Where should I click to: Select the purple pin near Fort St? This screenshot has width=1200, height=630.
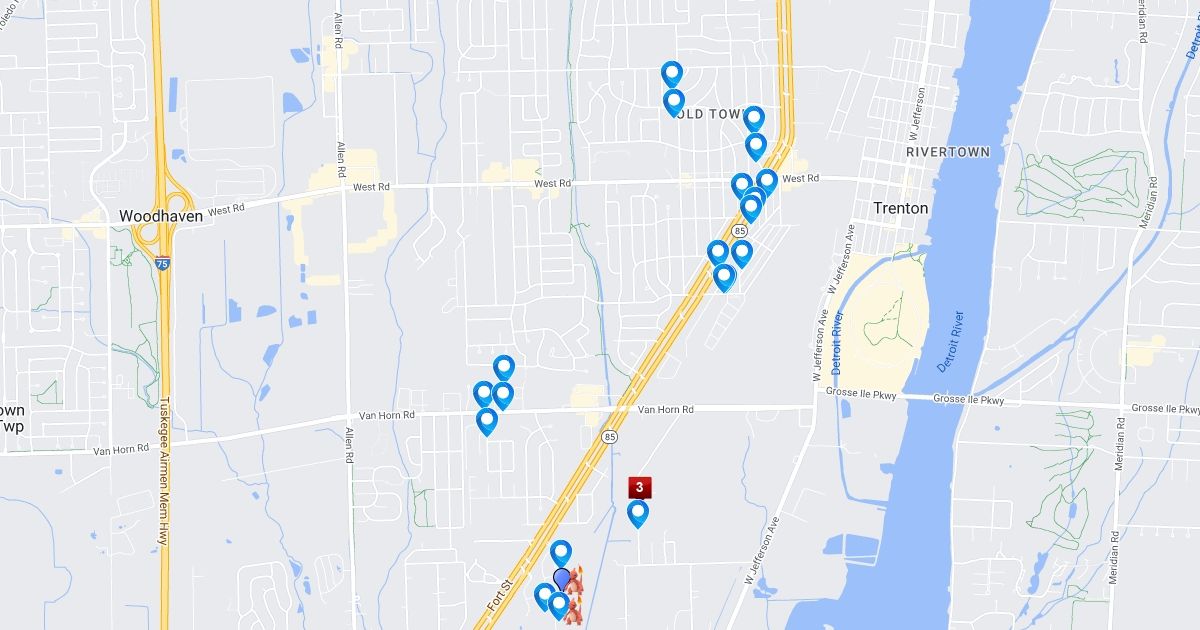pos(562,578)
